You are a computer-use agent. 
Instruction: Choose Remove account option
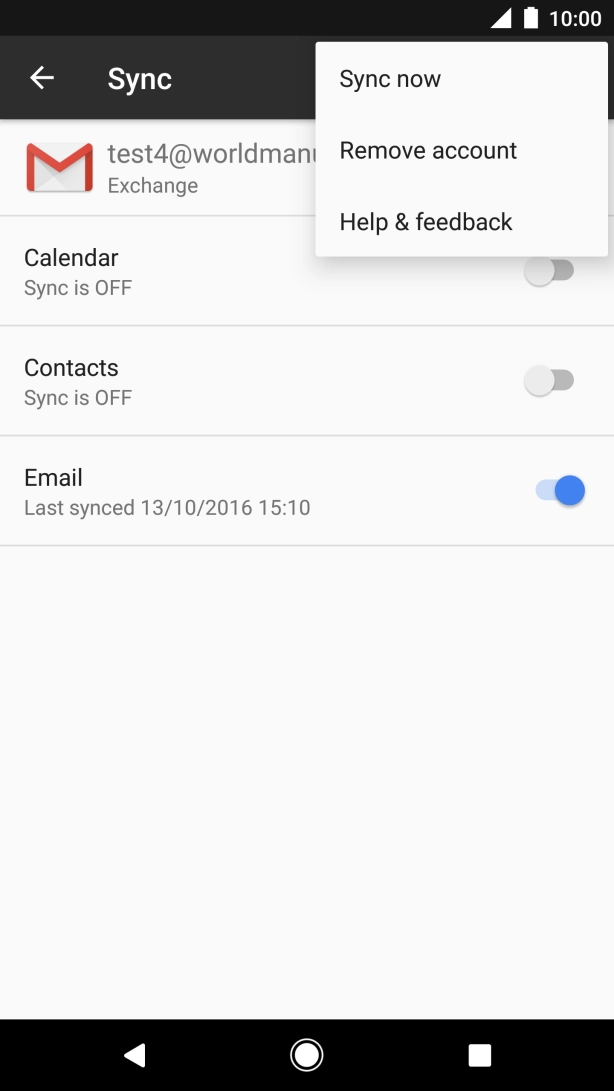click(428, 151)
